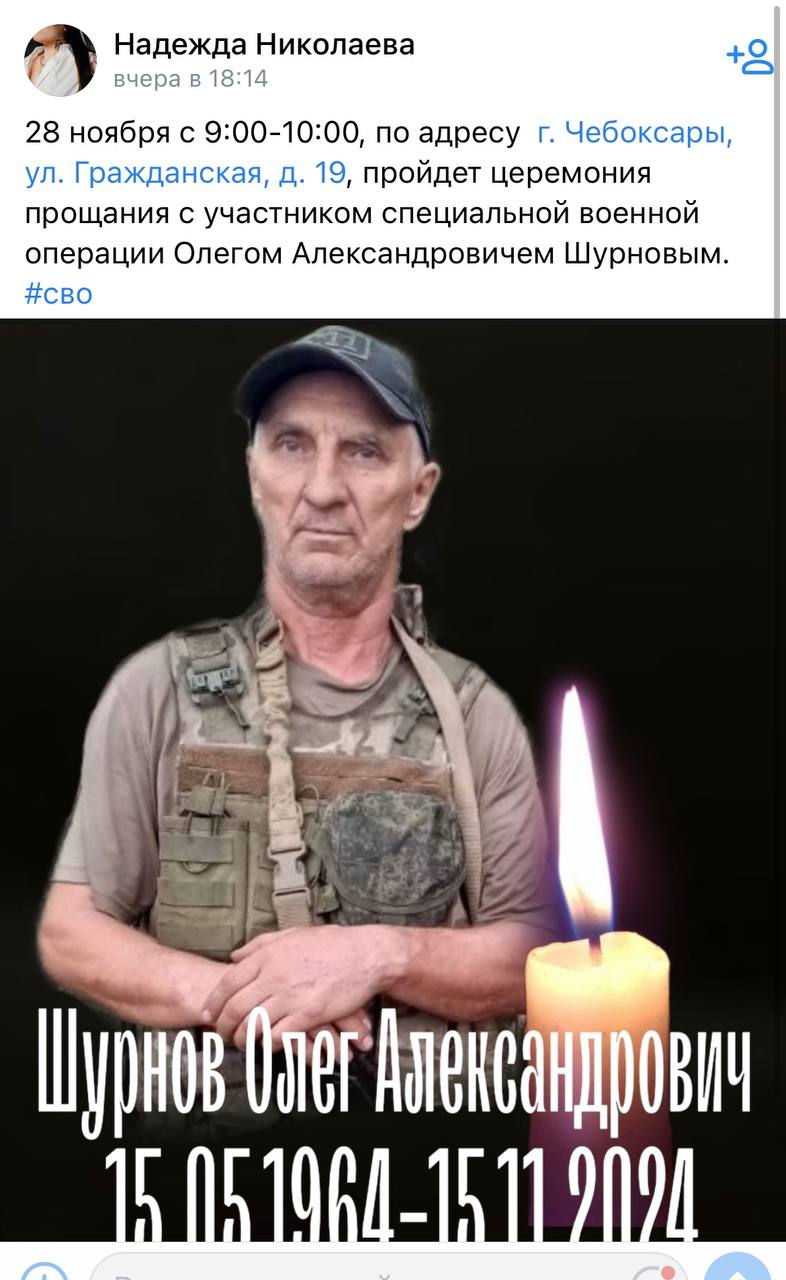Open the attached memorial photo
786x1280 pixels.
392,780
